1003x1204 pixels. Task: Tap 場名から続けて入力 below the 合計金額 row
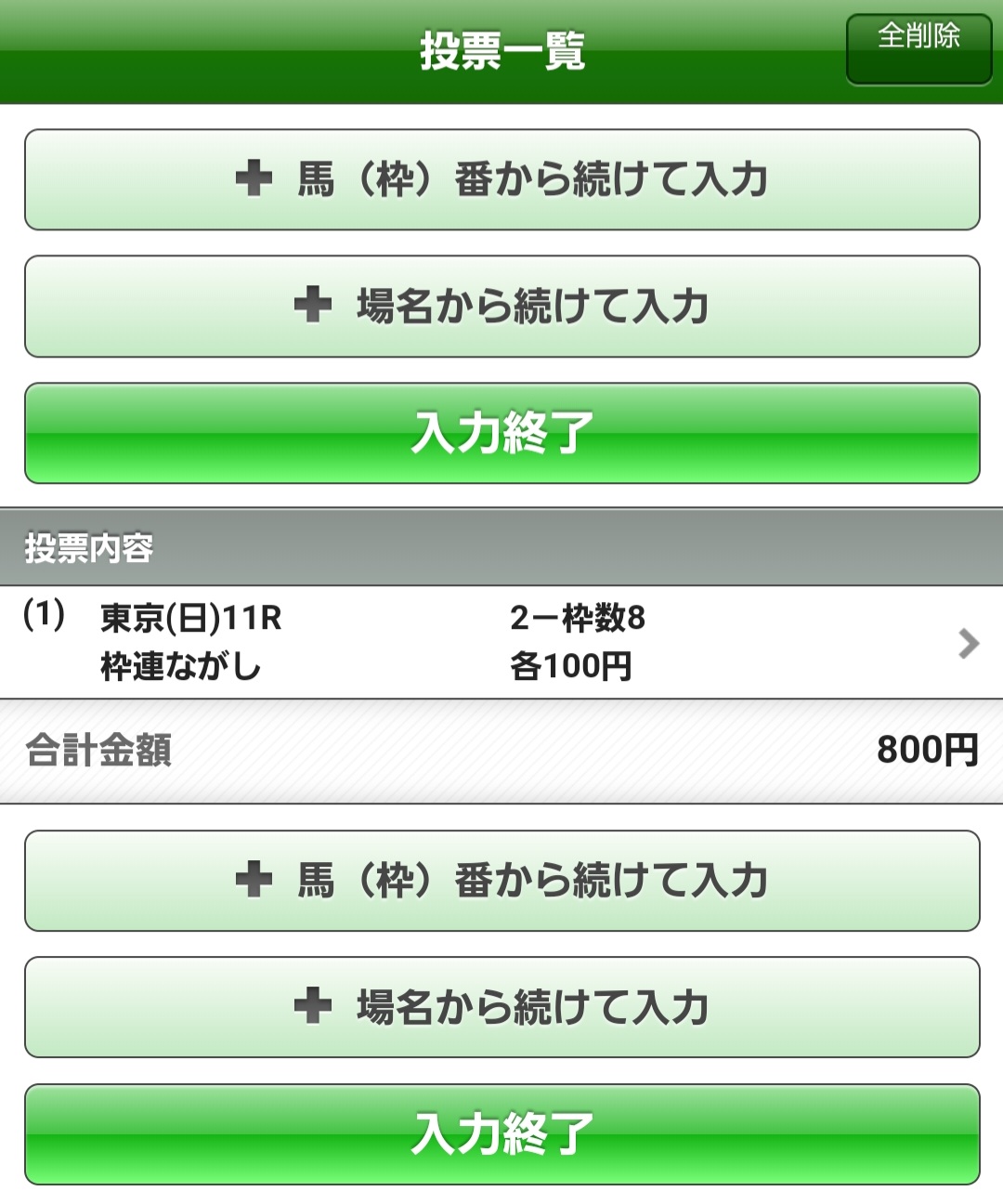pyautogui.click(x=501, y=1007)
